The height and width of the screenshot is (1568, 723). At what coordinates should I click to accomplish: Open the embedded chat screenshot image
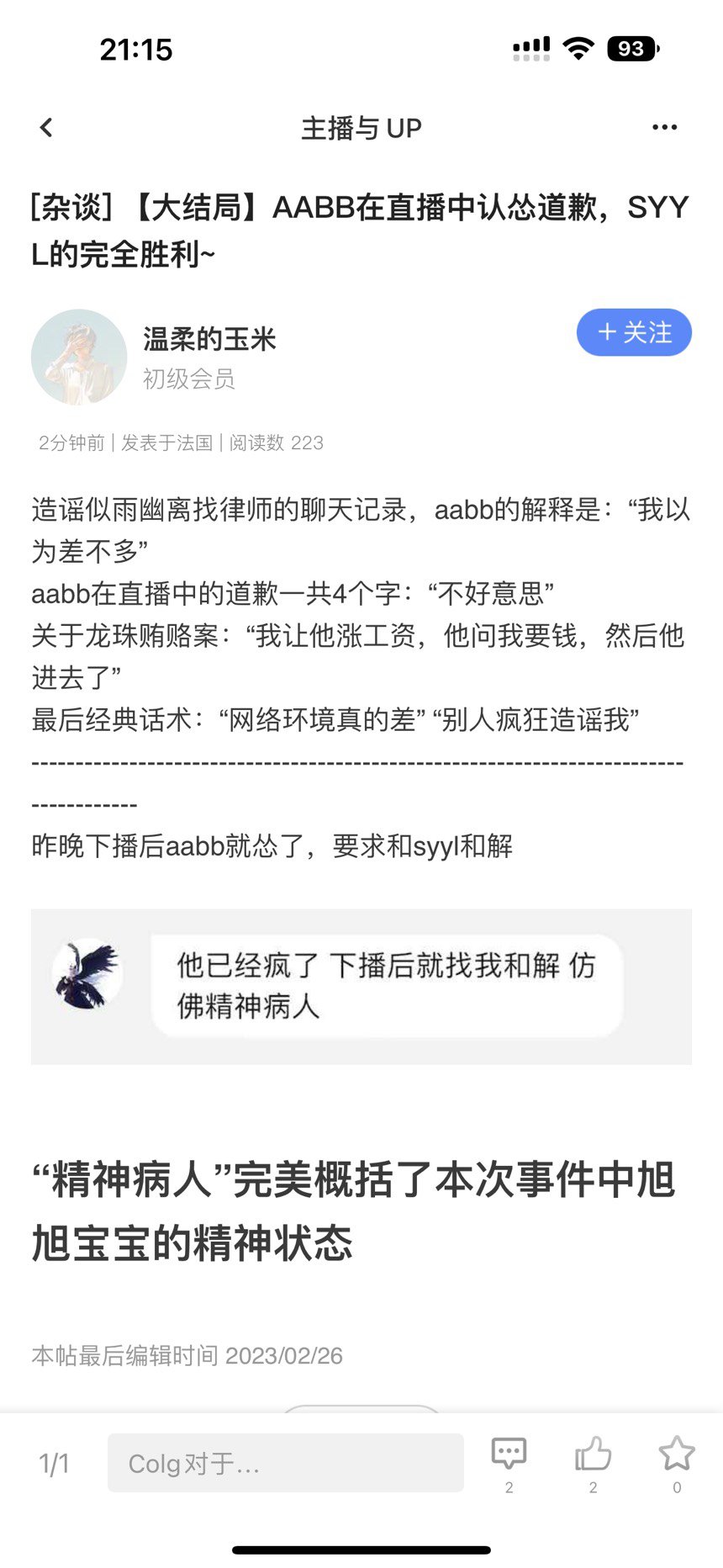361,987
